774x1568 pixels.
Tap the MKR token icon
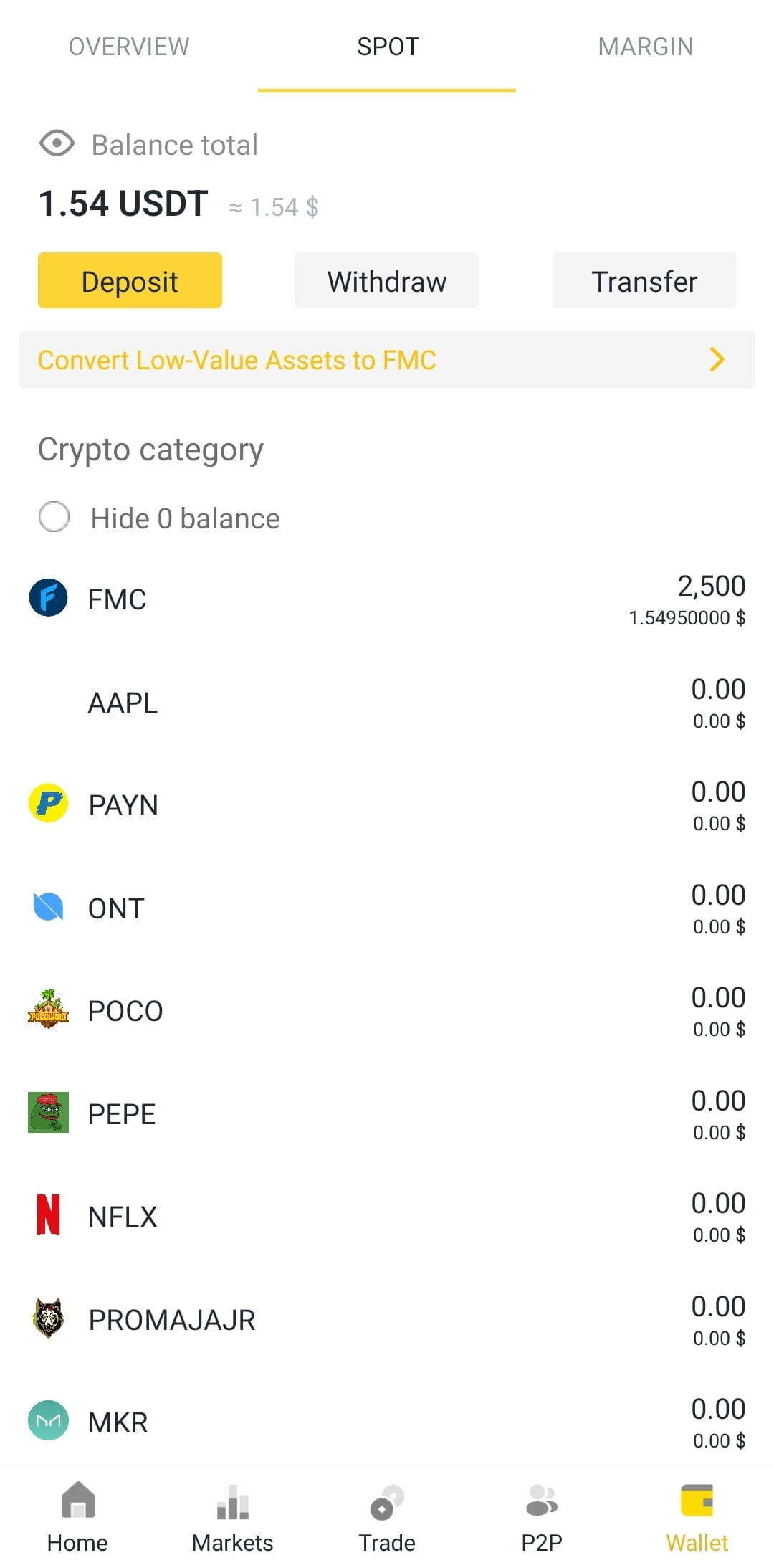point(47,1421)
